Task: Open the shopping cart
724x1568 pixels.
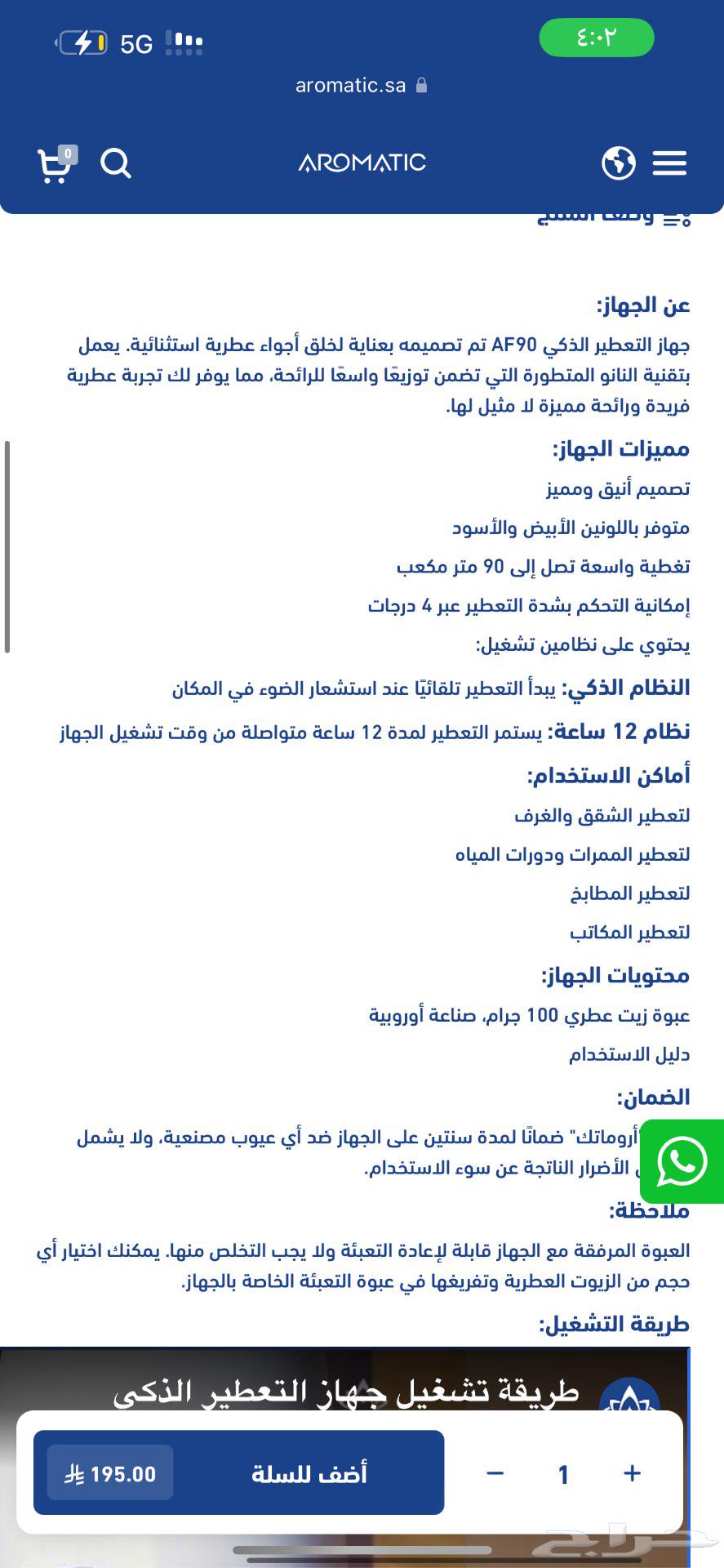Action: tap(55, 164)
